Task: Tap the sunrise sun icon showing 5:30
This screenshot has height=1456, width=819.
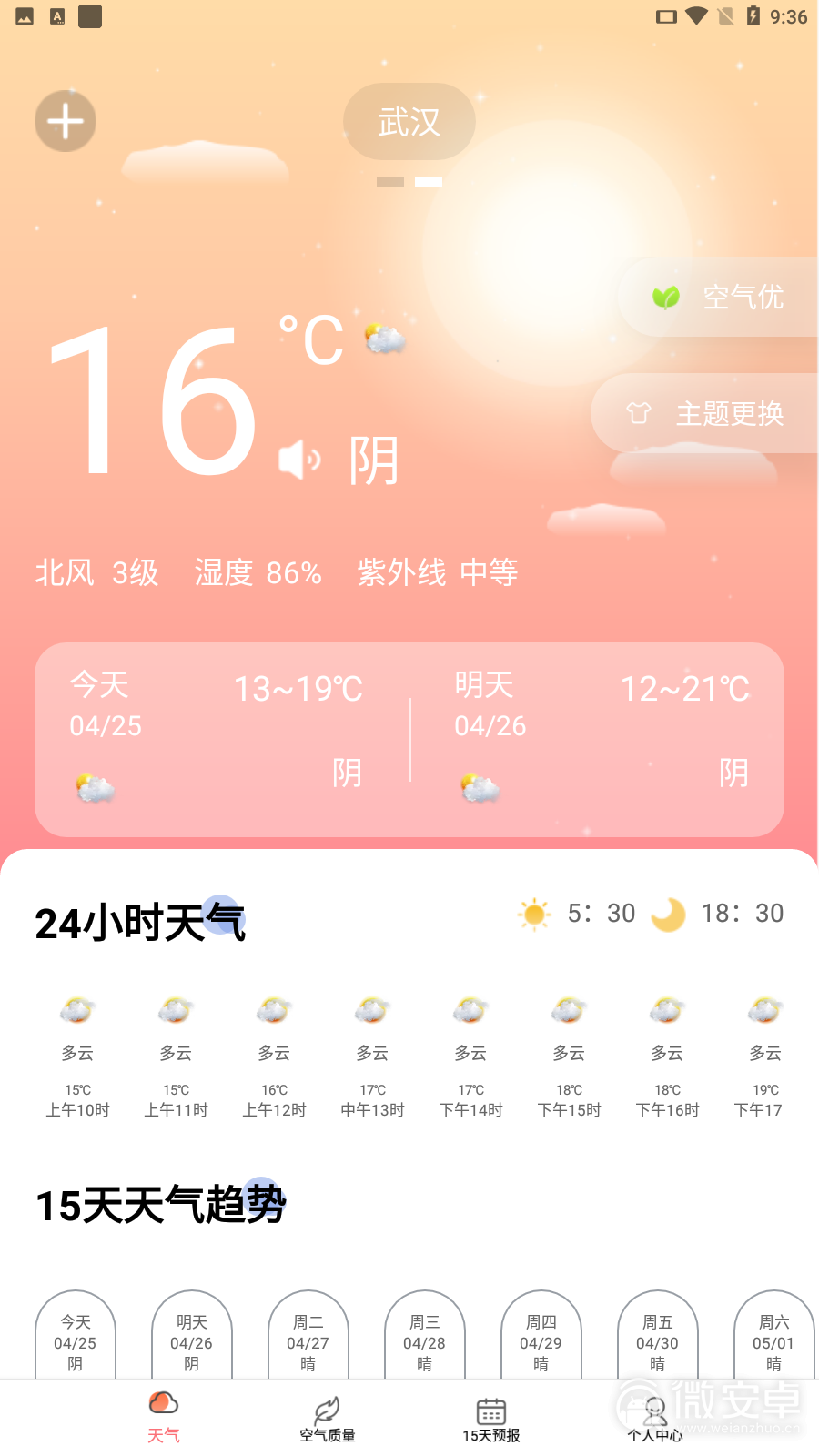Action: tap(534, 913)
